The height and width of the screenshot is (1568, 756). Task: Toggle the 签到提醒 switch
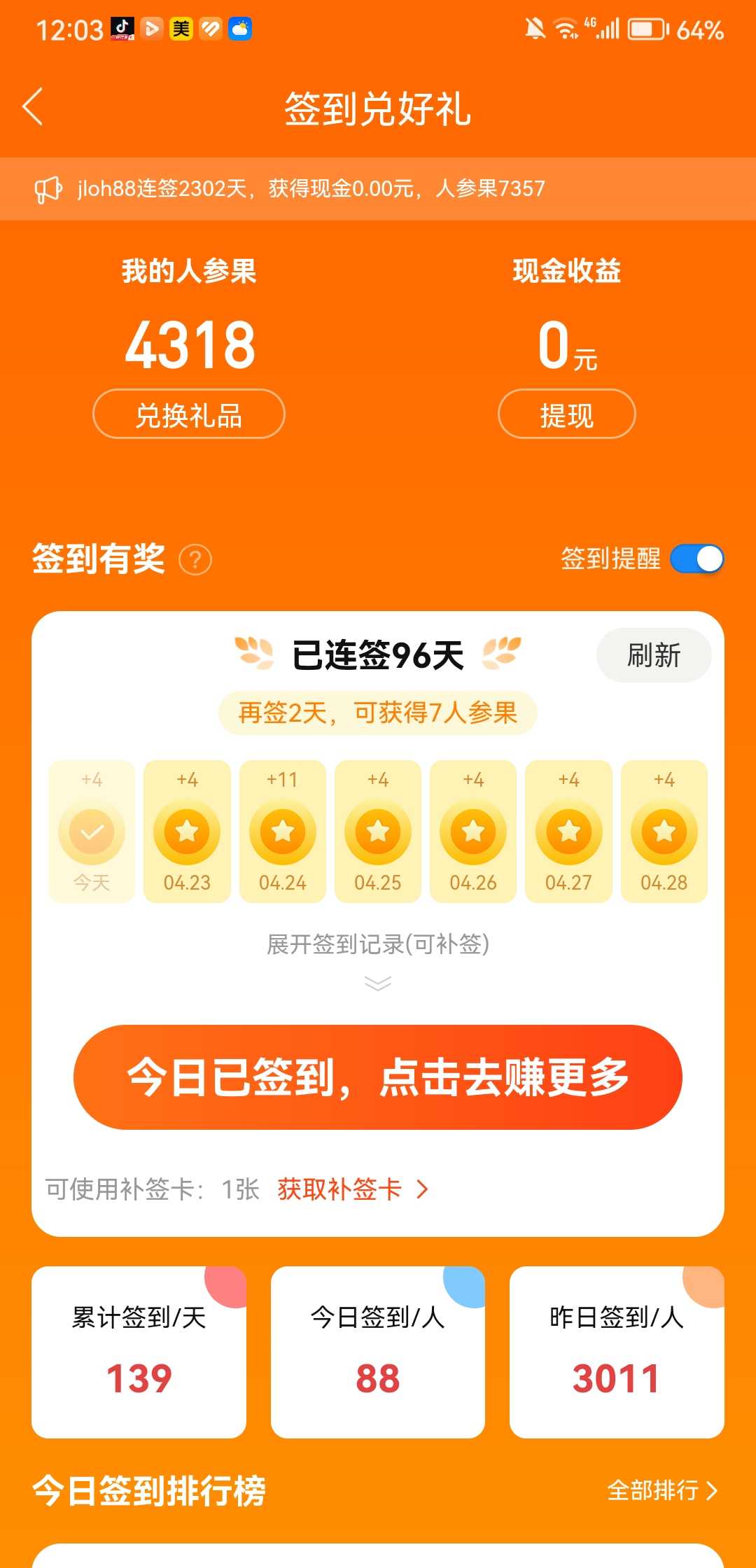pyautogui.click(x=696, y=559)
